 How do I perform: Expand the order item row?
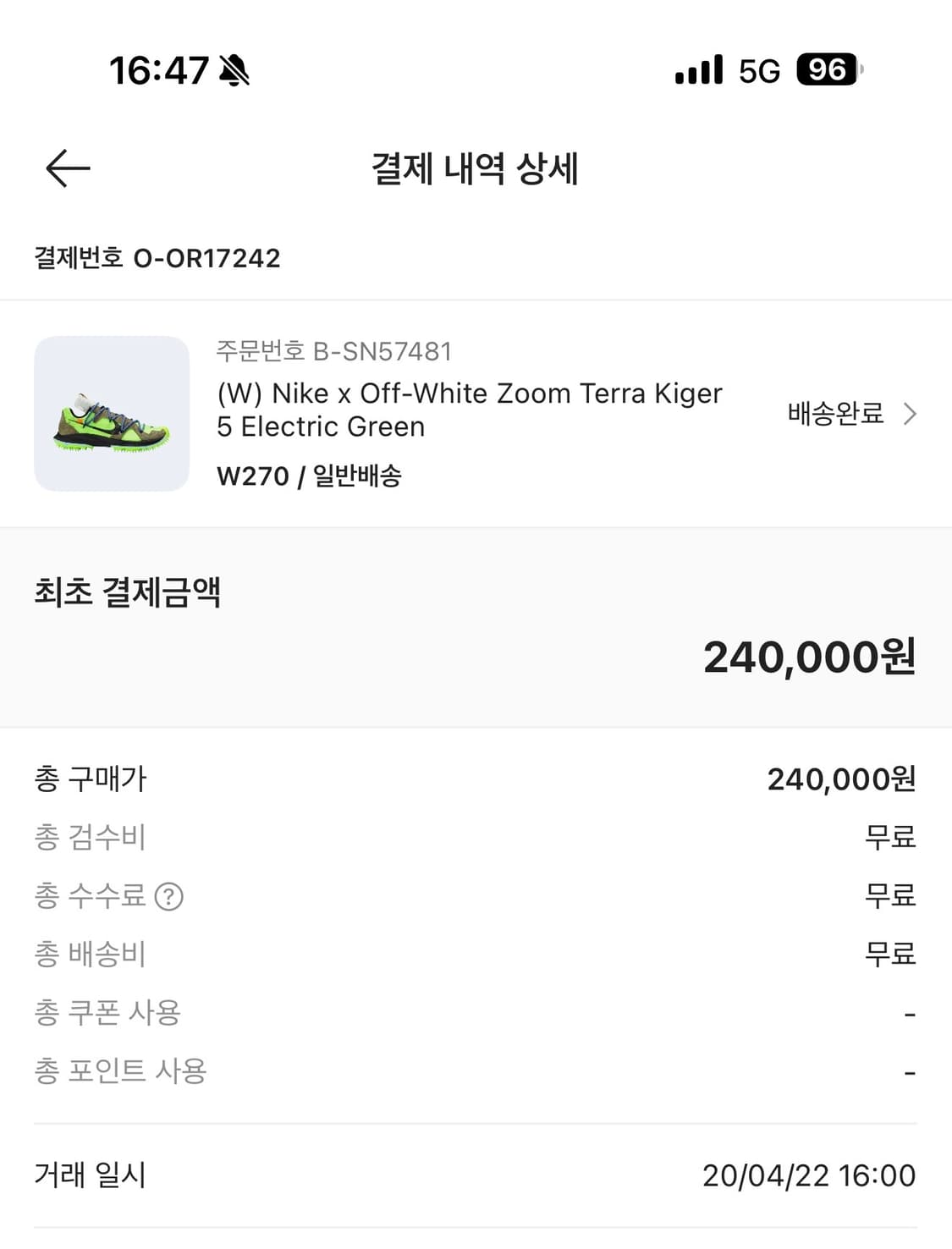pos(474,415)
